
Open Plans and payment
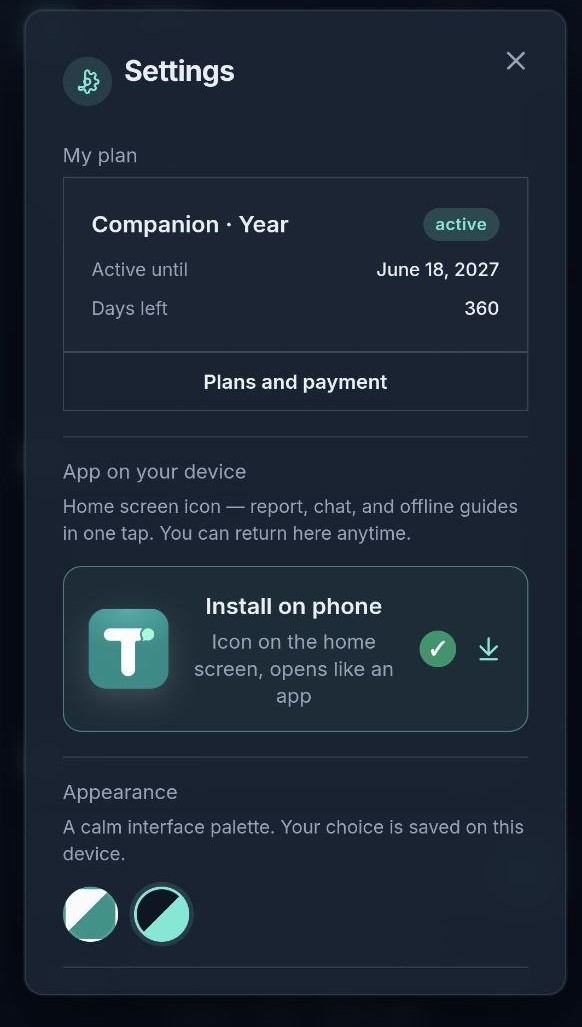[295, 382]
